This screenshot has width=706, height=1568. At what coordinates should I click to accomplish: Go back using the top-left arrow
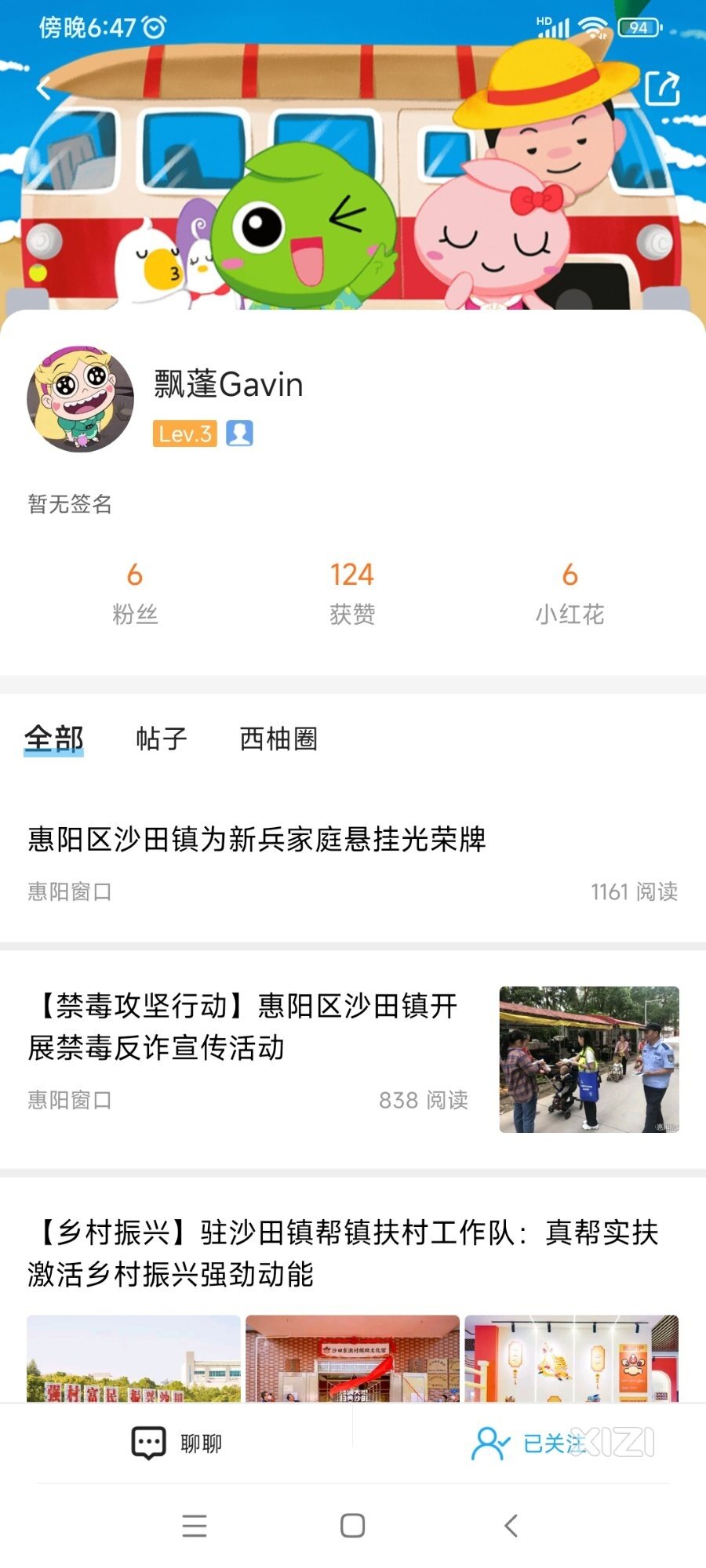[44, 89]
